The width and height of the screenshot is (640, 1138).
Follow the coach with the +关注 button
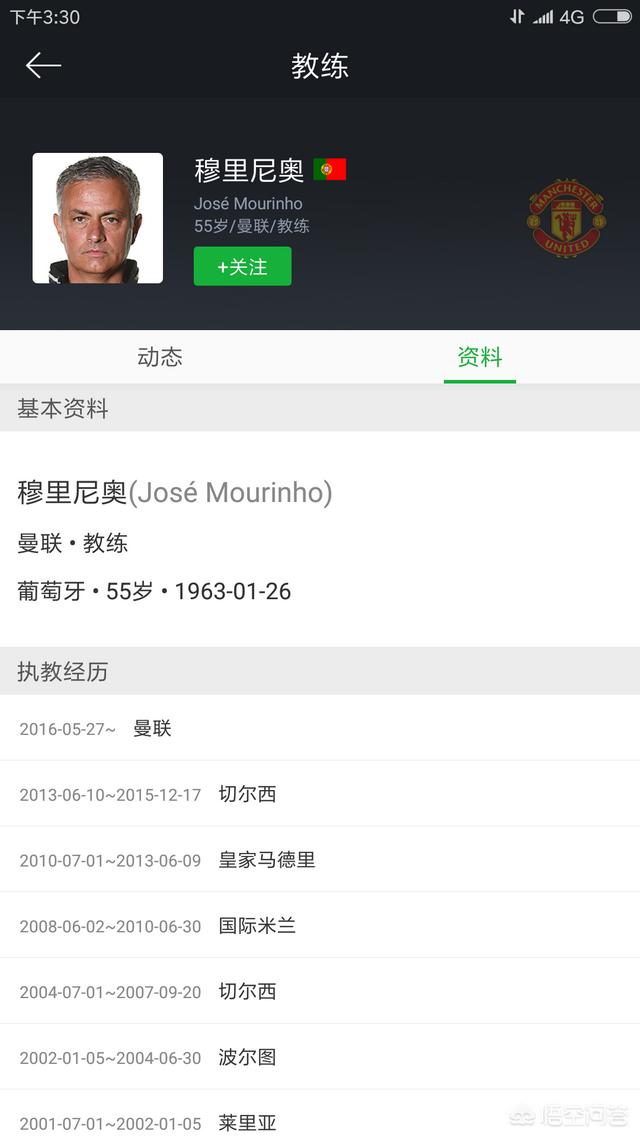(x=242, y=266)
